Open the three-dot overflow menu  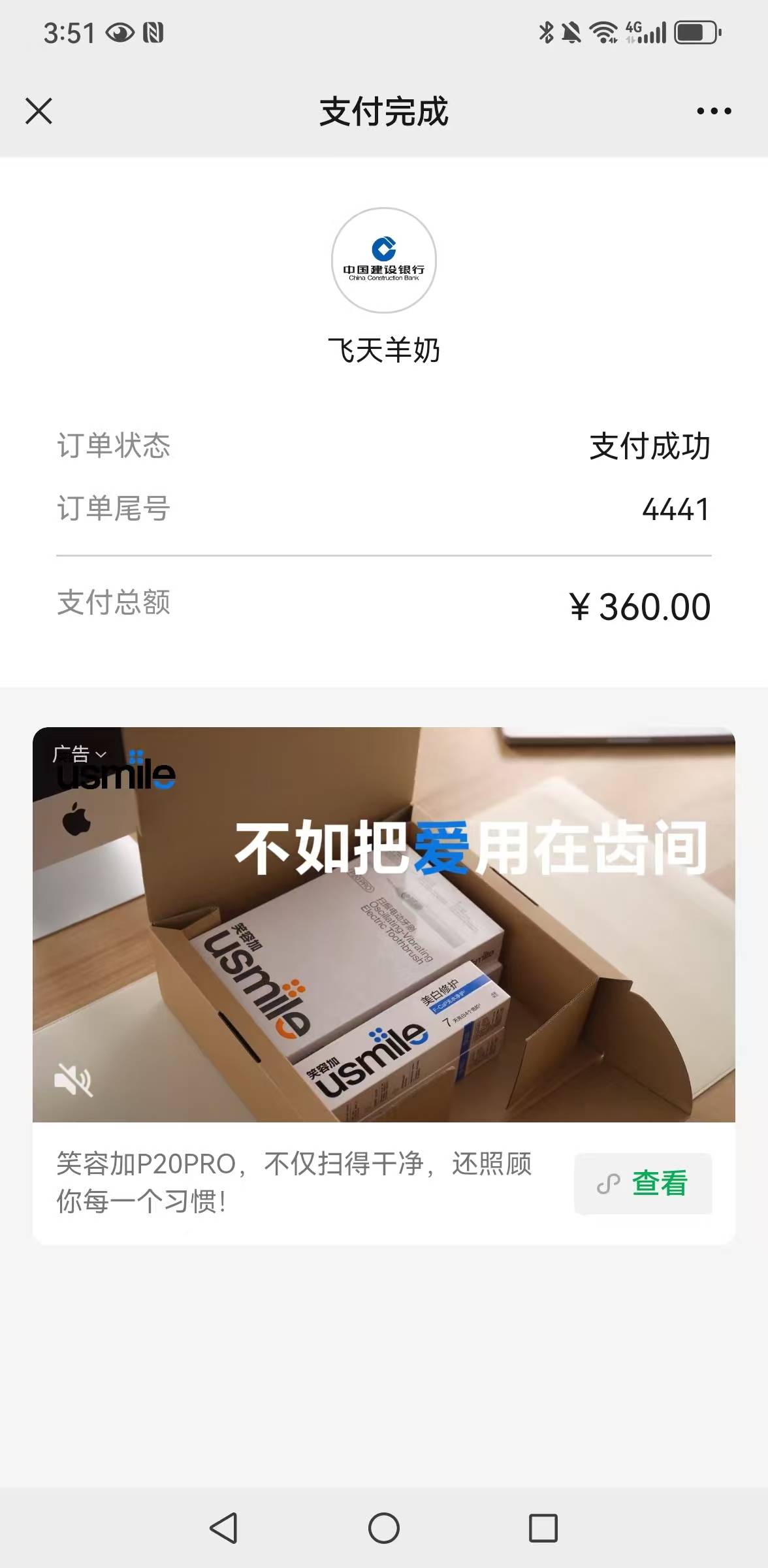point(713,111)
